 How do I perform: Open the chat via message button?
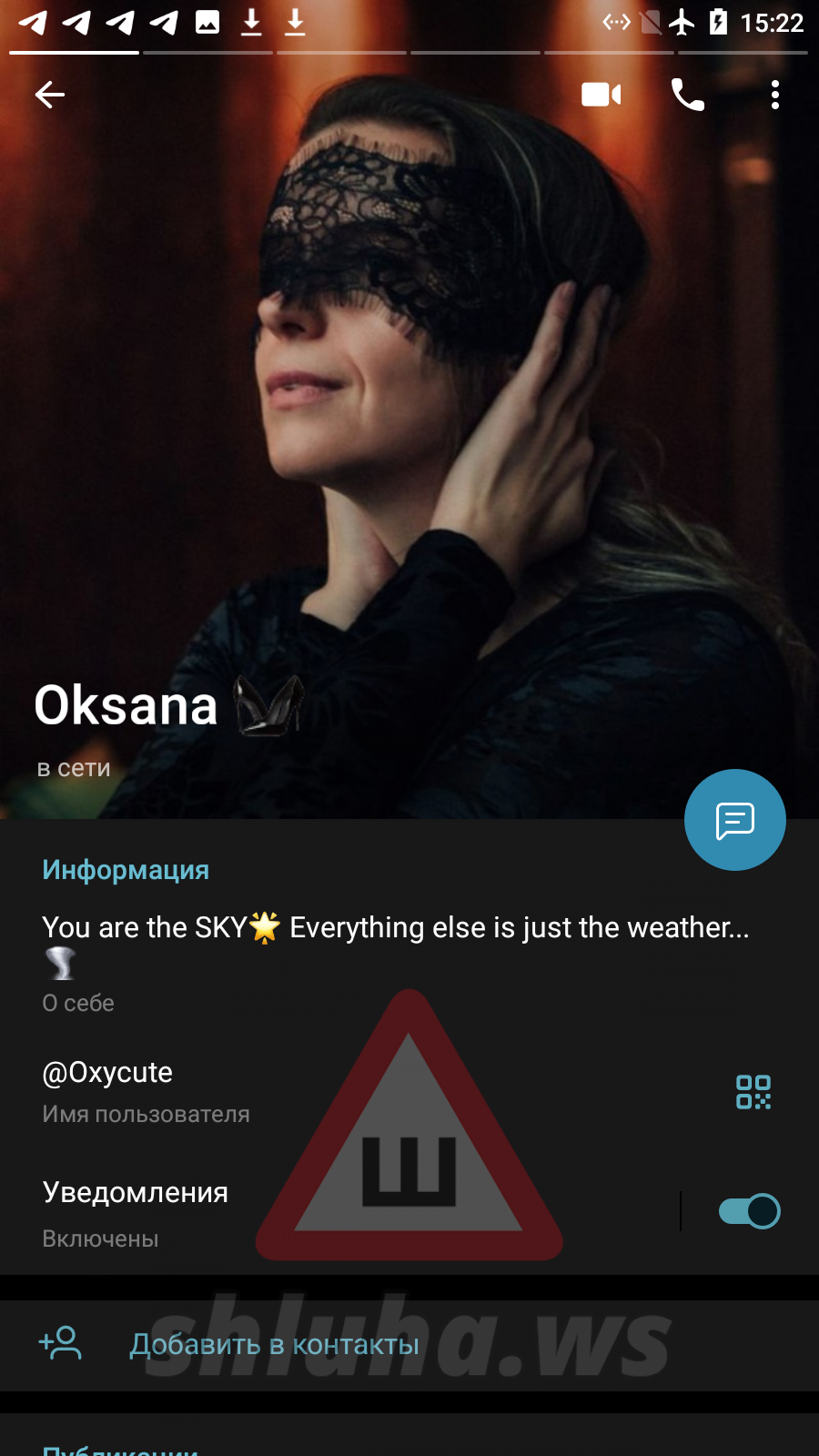[x=734, y=820]
